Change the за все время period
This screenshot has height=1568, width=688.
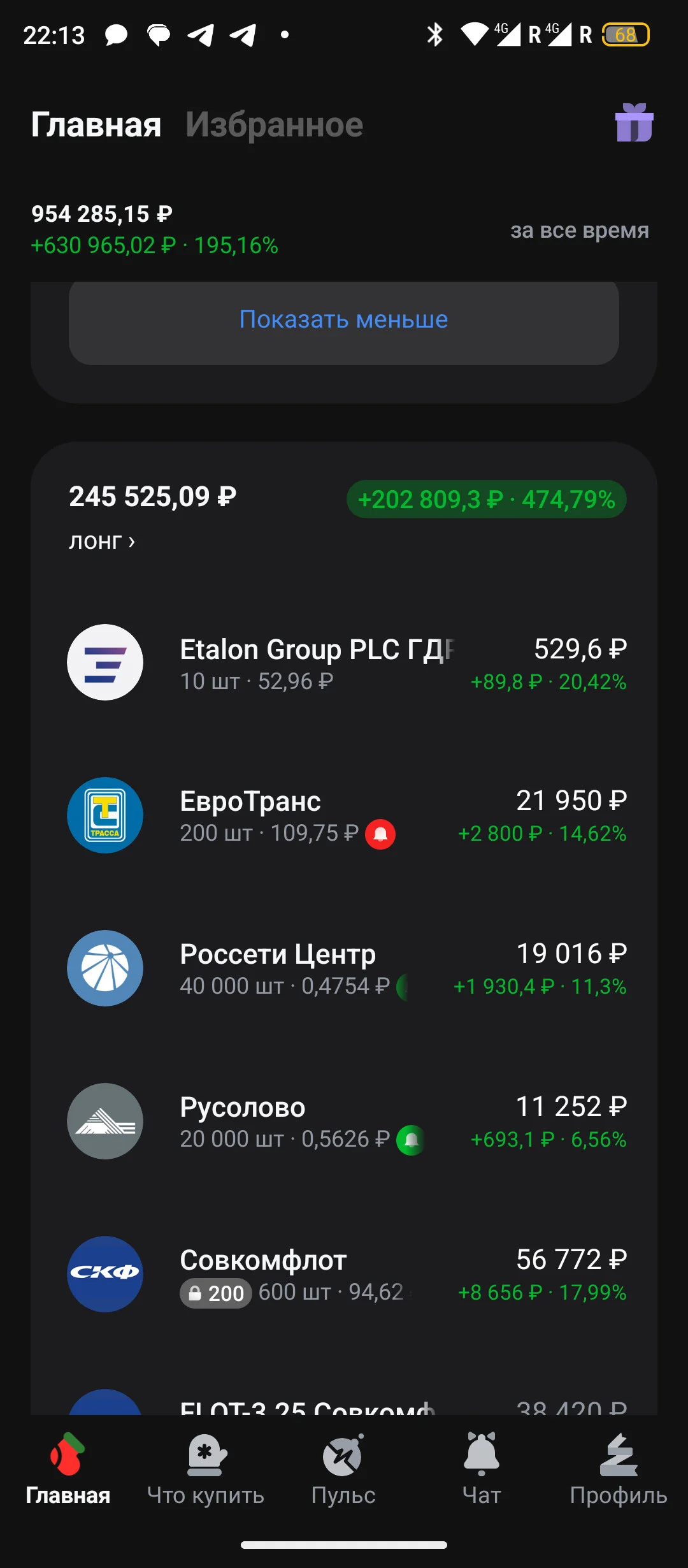point(579,230)
